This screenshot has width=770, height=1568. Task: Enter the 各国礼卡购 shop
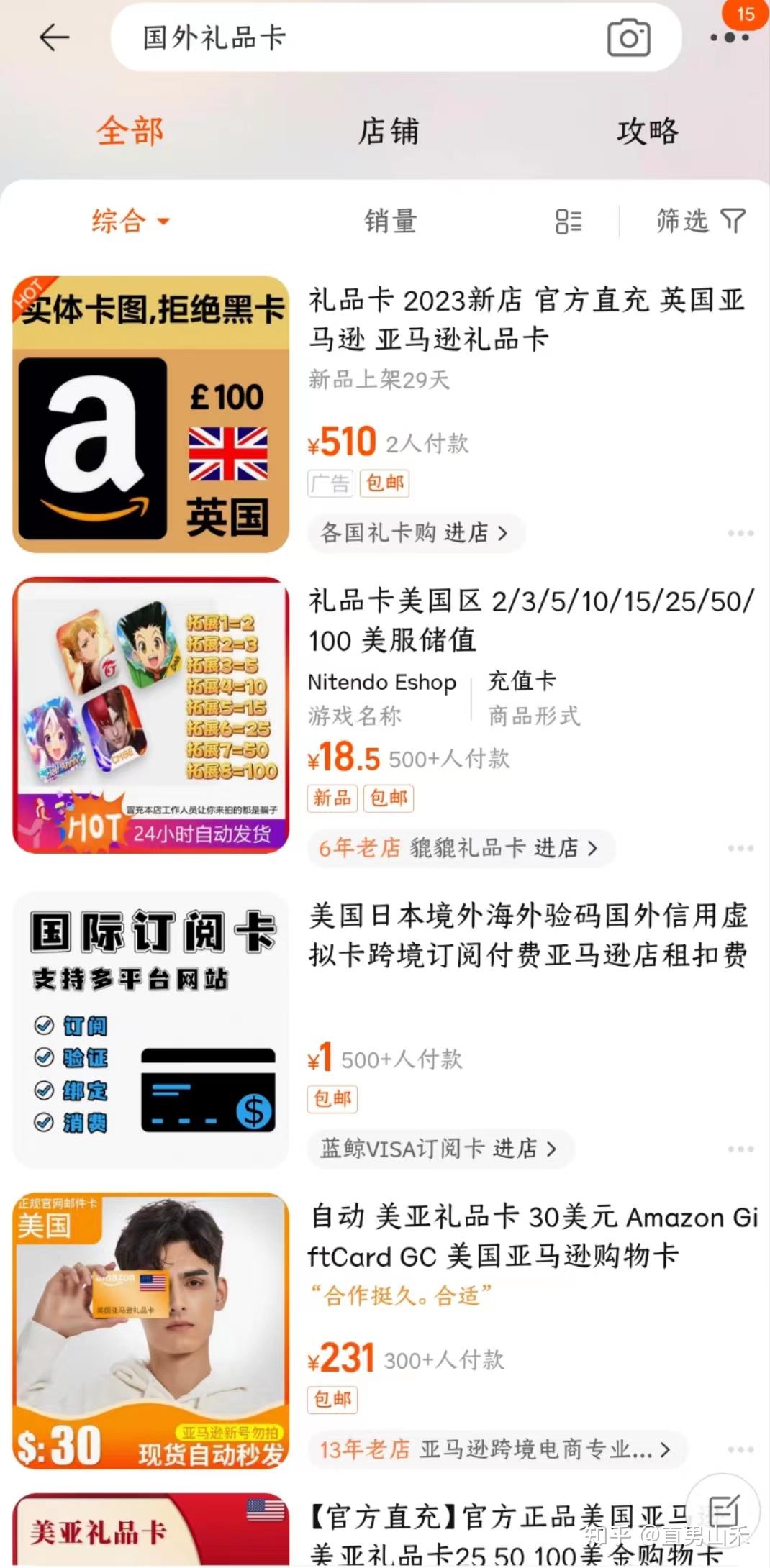[415, 533]
